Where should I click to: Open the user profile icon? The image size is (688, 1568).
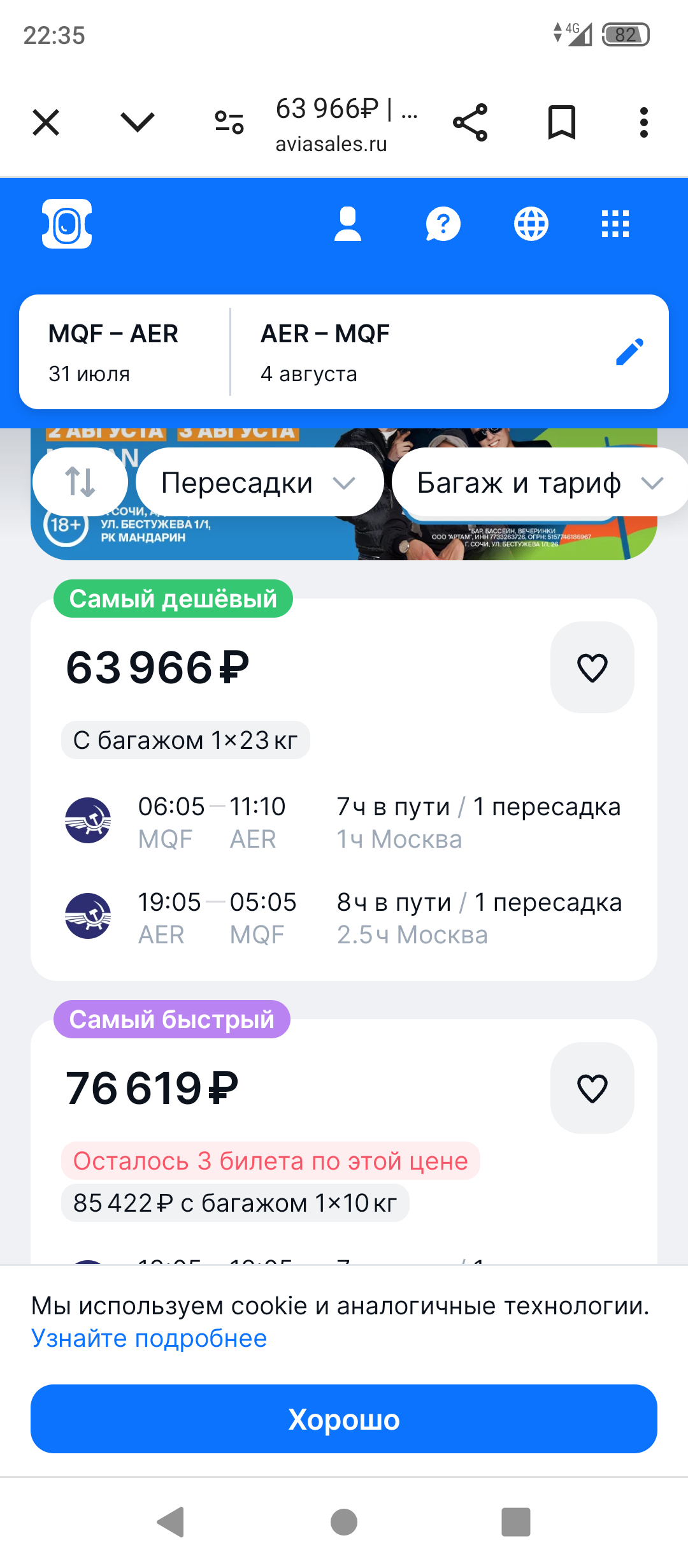coord(348,224)
